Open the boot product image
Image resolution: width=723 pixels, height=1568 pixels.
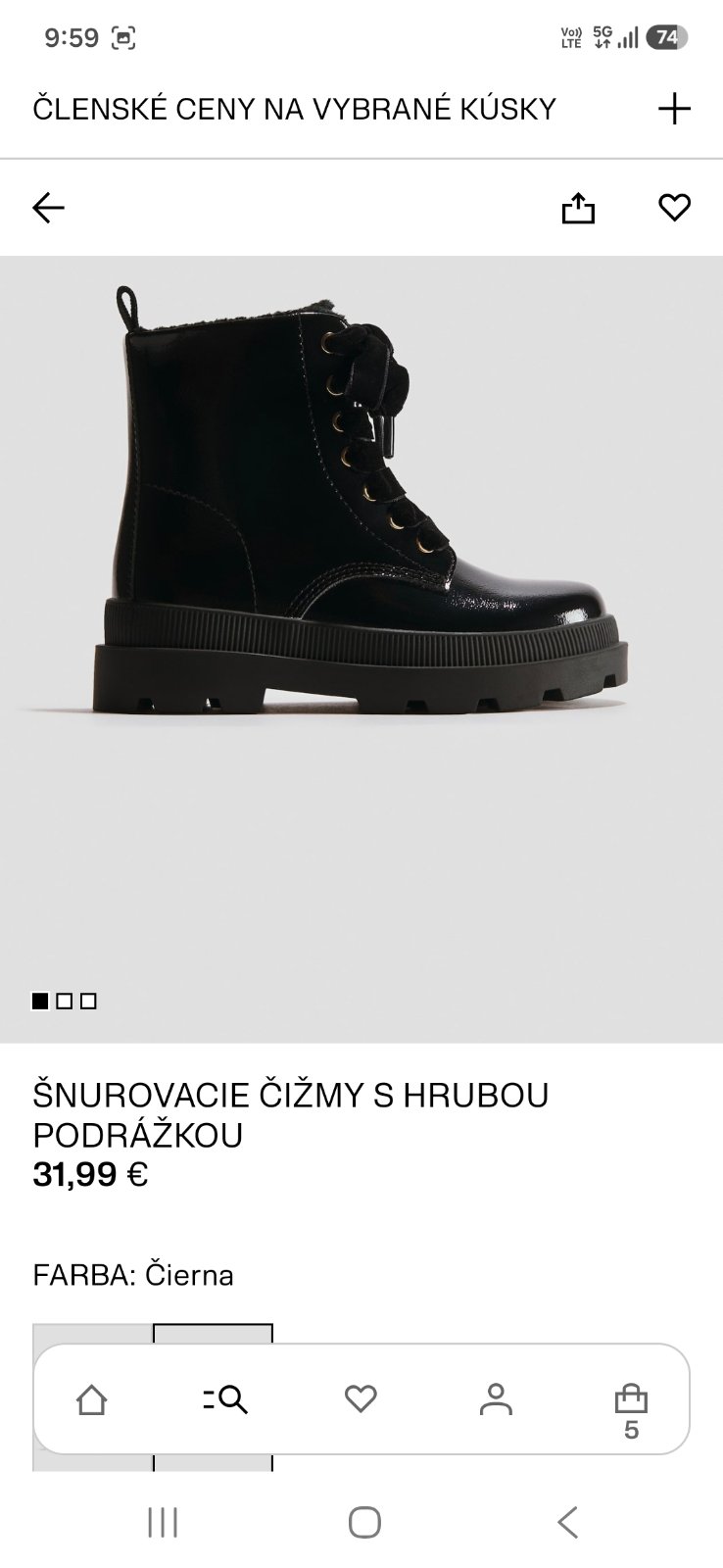361,649
